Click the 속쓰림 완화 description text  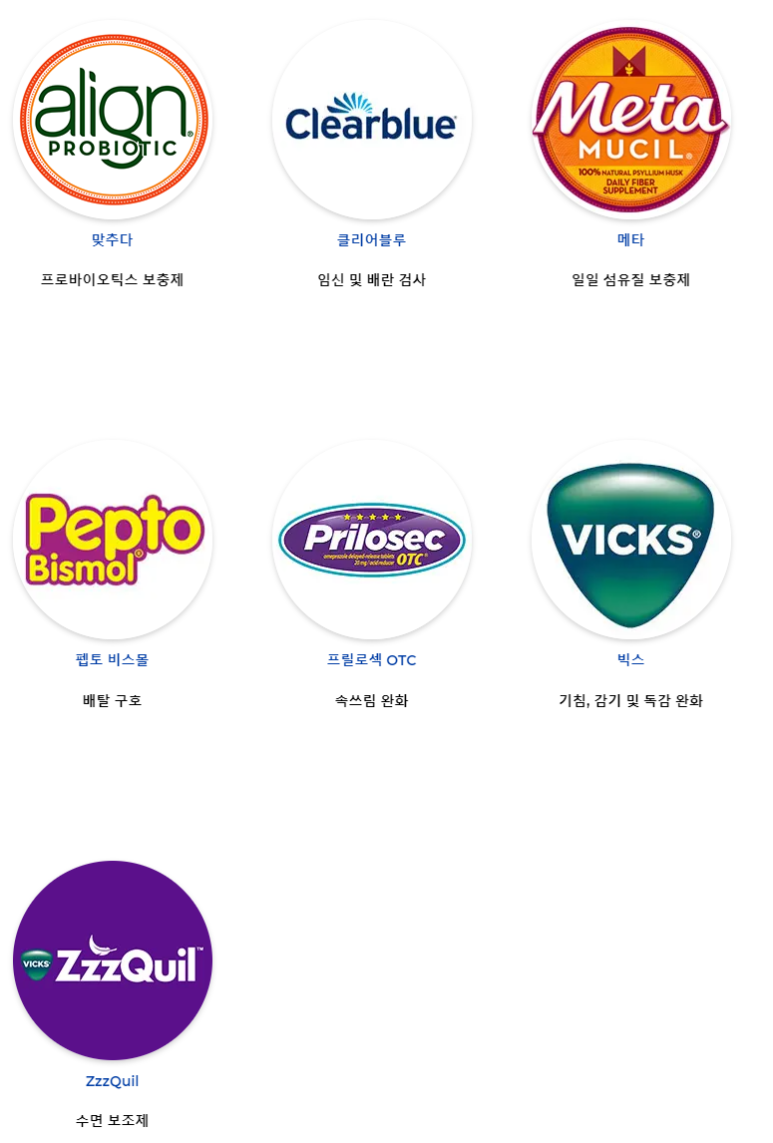coord(371,701)
